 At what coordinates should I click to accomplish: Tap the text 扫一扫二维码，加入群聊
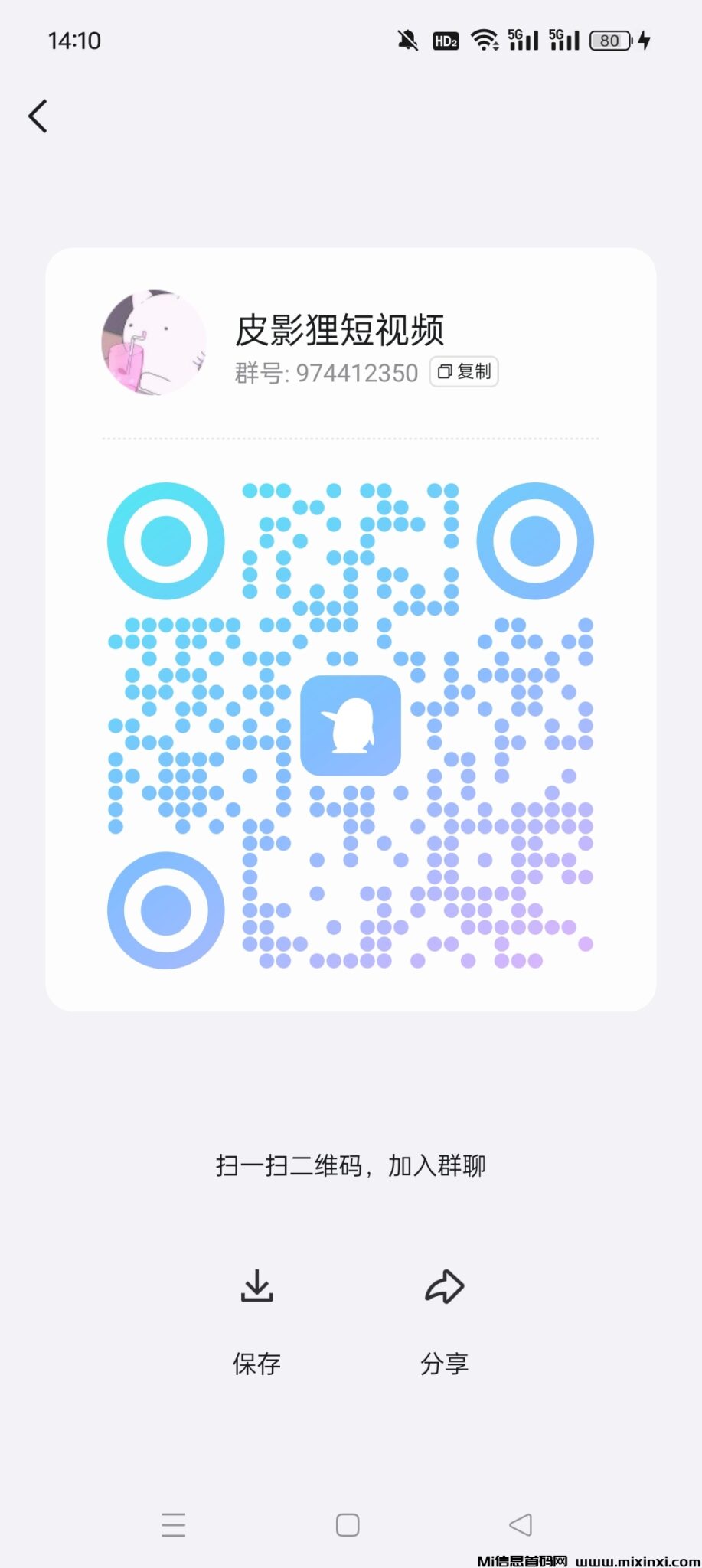click(x=351, y=1165)
